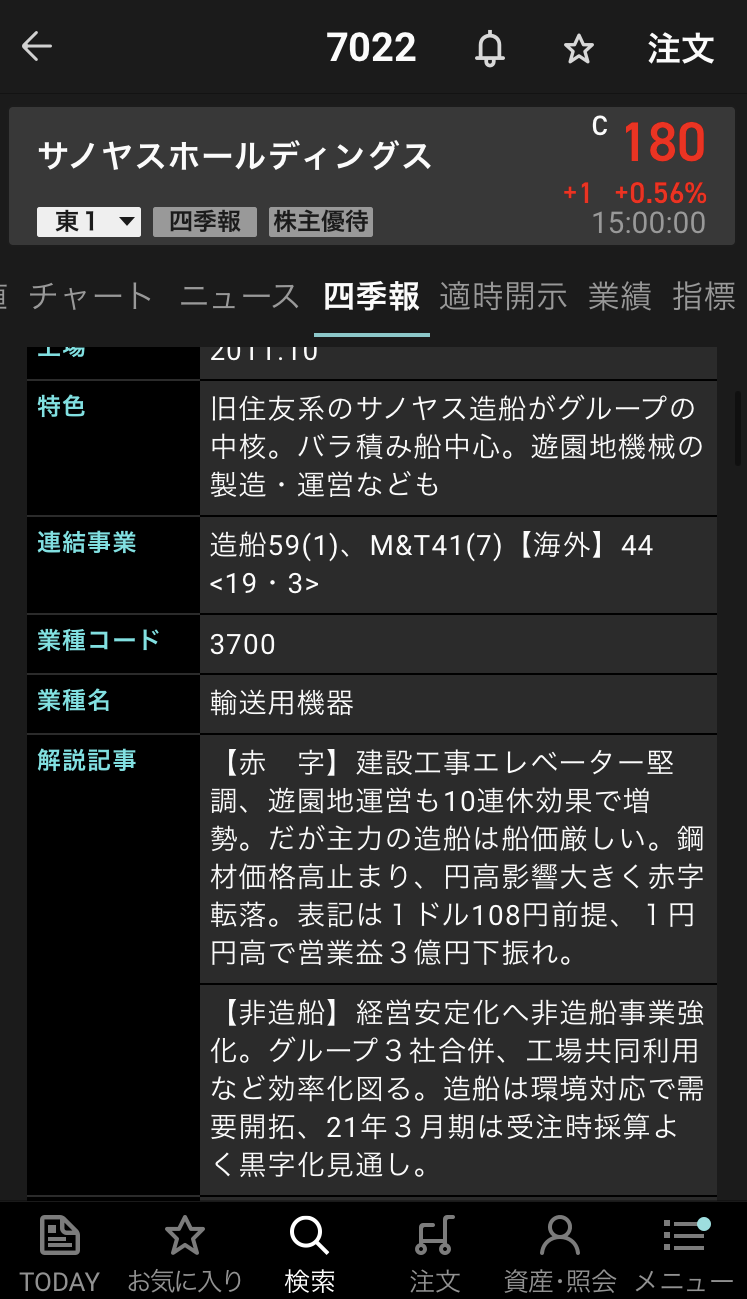
Task: Go back using the arrow icon
Action: tap(37, 47)
